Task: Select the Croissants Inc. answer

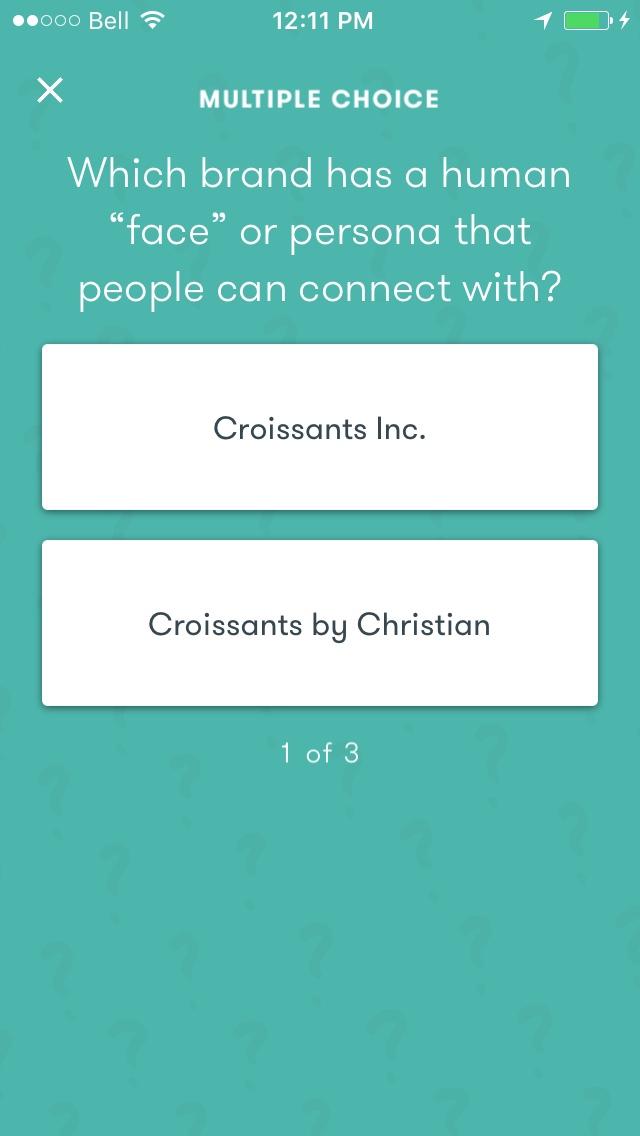Action: tap(320, 428)
